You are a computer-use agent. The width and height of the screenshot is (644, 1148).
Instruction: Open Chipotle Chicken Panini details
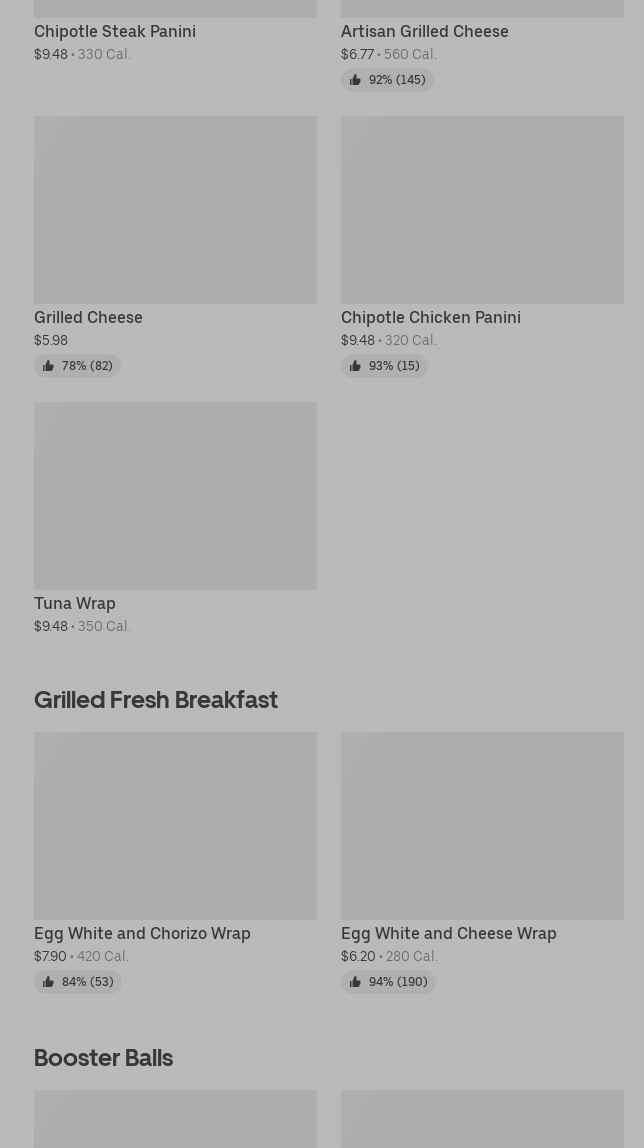tap(482, 210)
